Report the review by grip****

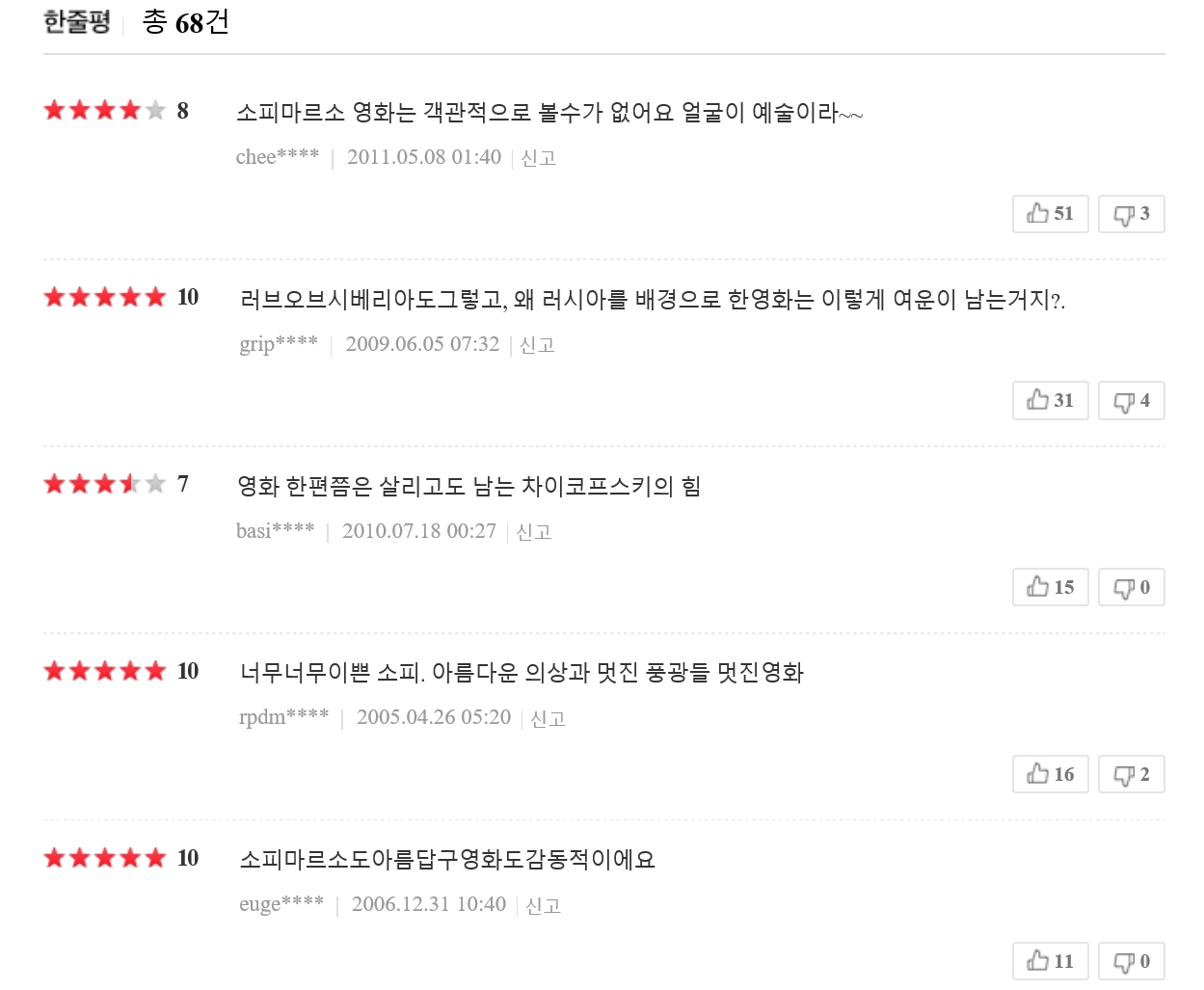[x=537, y=345]
